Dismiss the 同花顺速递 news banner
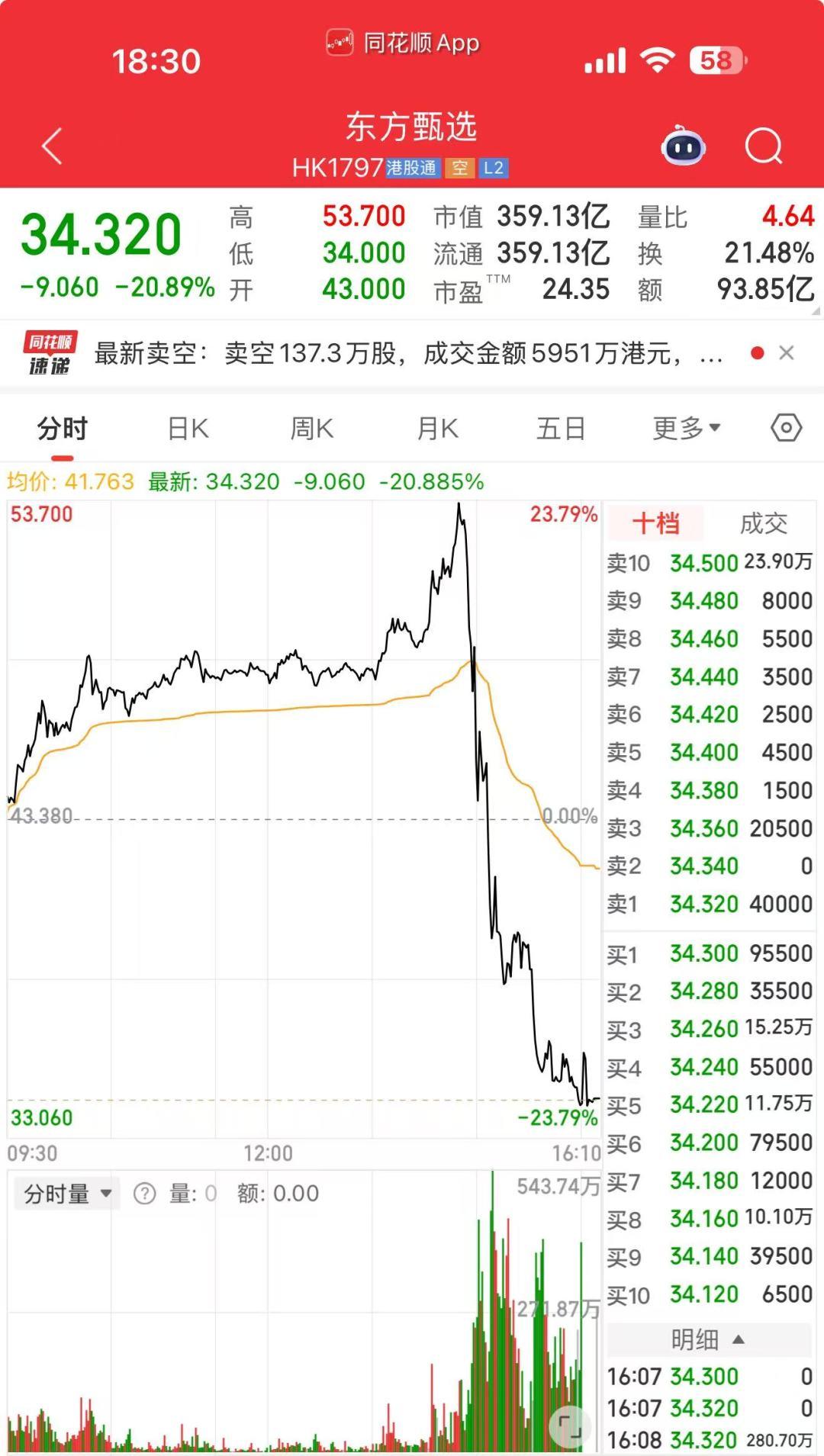The width and height of the screenshot is (824, 1456). [x=787, y=353]
